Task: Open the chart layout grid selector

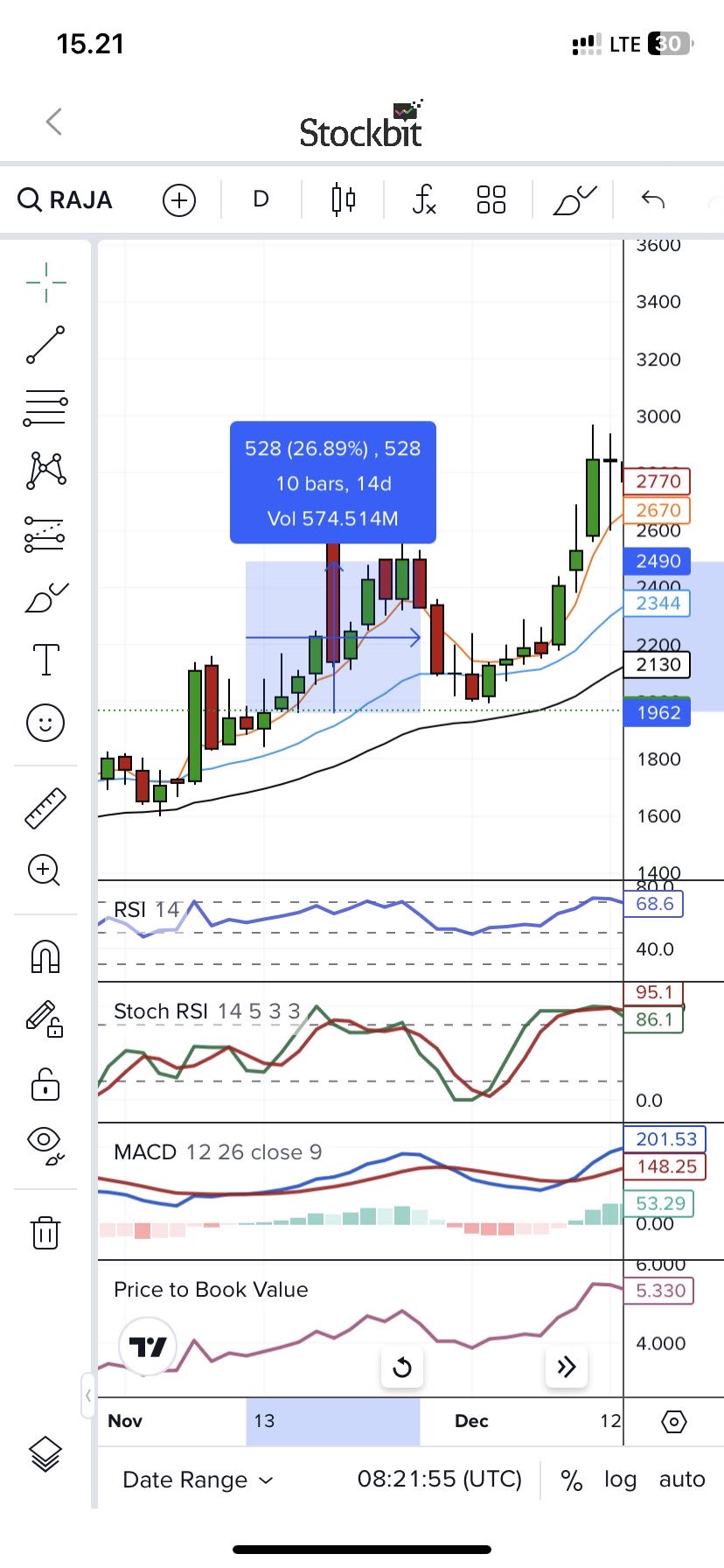Action: [491, 199]
